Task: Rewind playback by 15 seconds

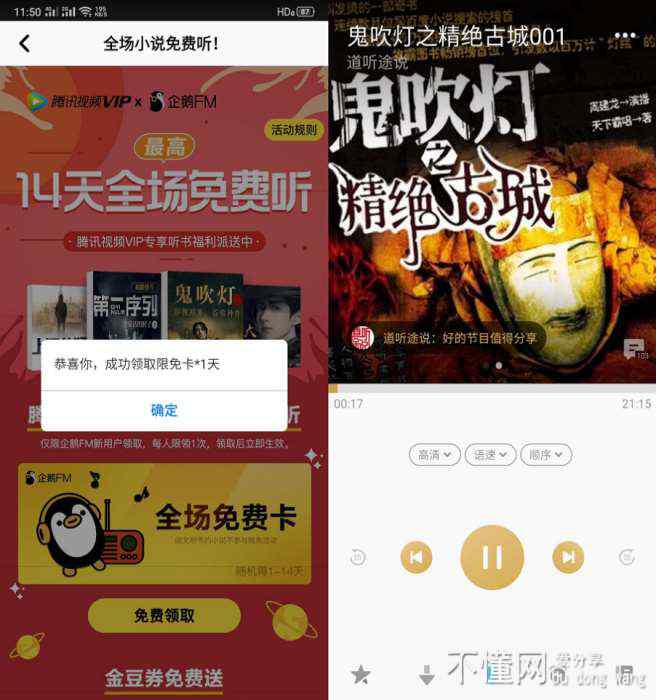Action: (358, 557)
